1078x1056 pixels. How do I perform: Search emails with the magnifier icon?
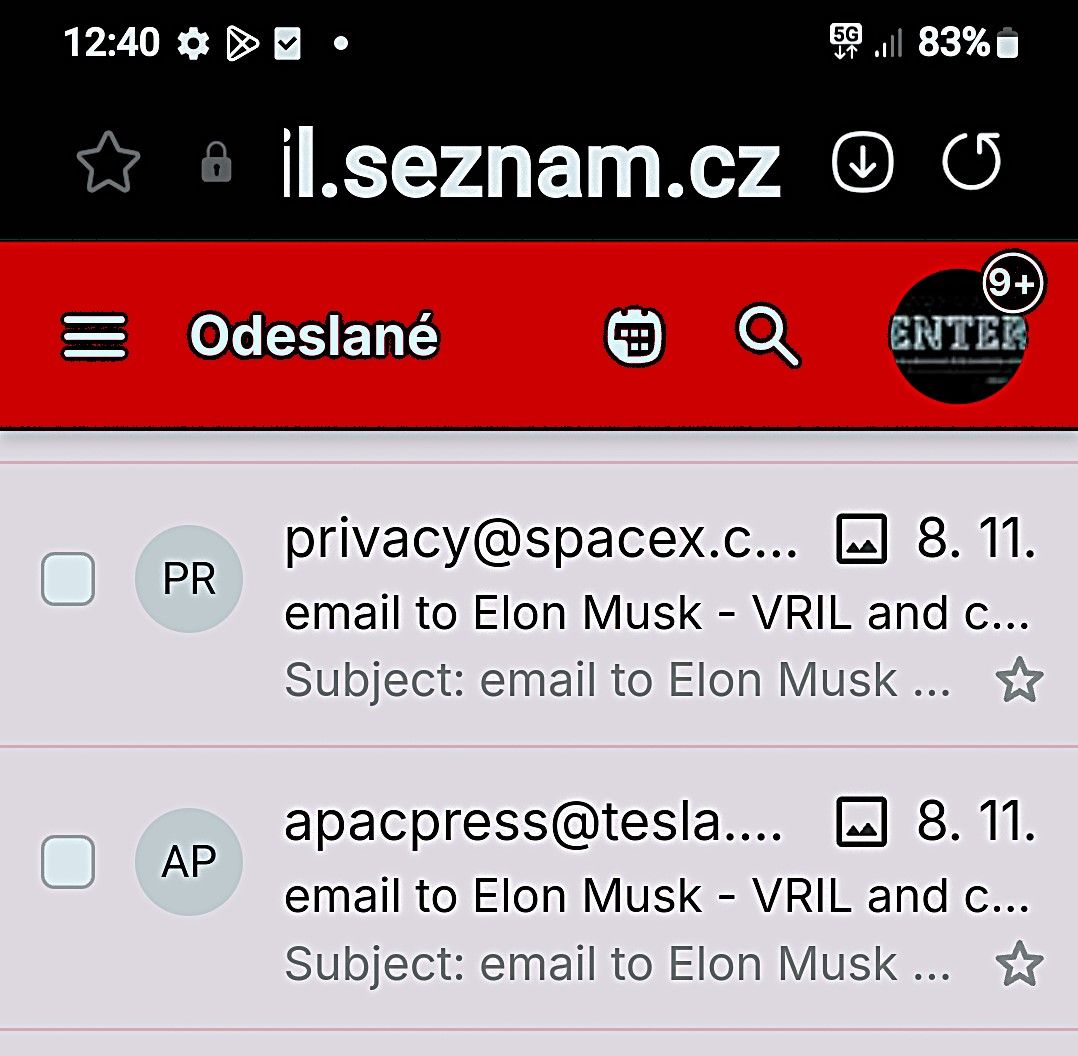767,336
